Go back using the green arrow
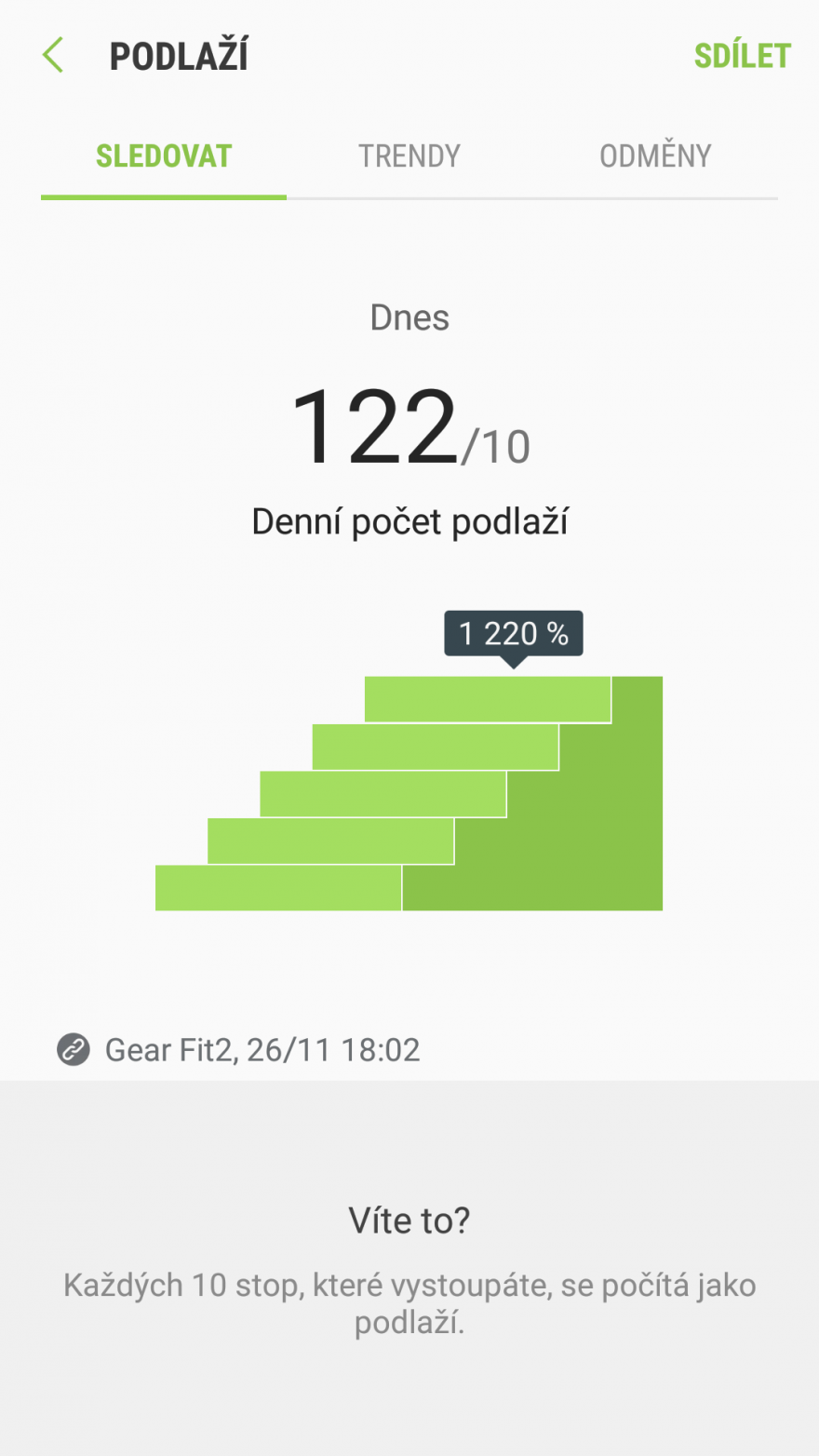This screenshot has width=819, height=1456. coord(53,56)
